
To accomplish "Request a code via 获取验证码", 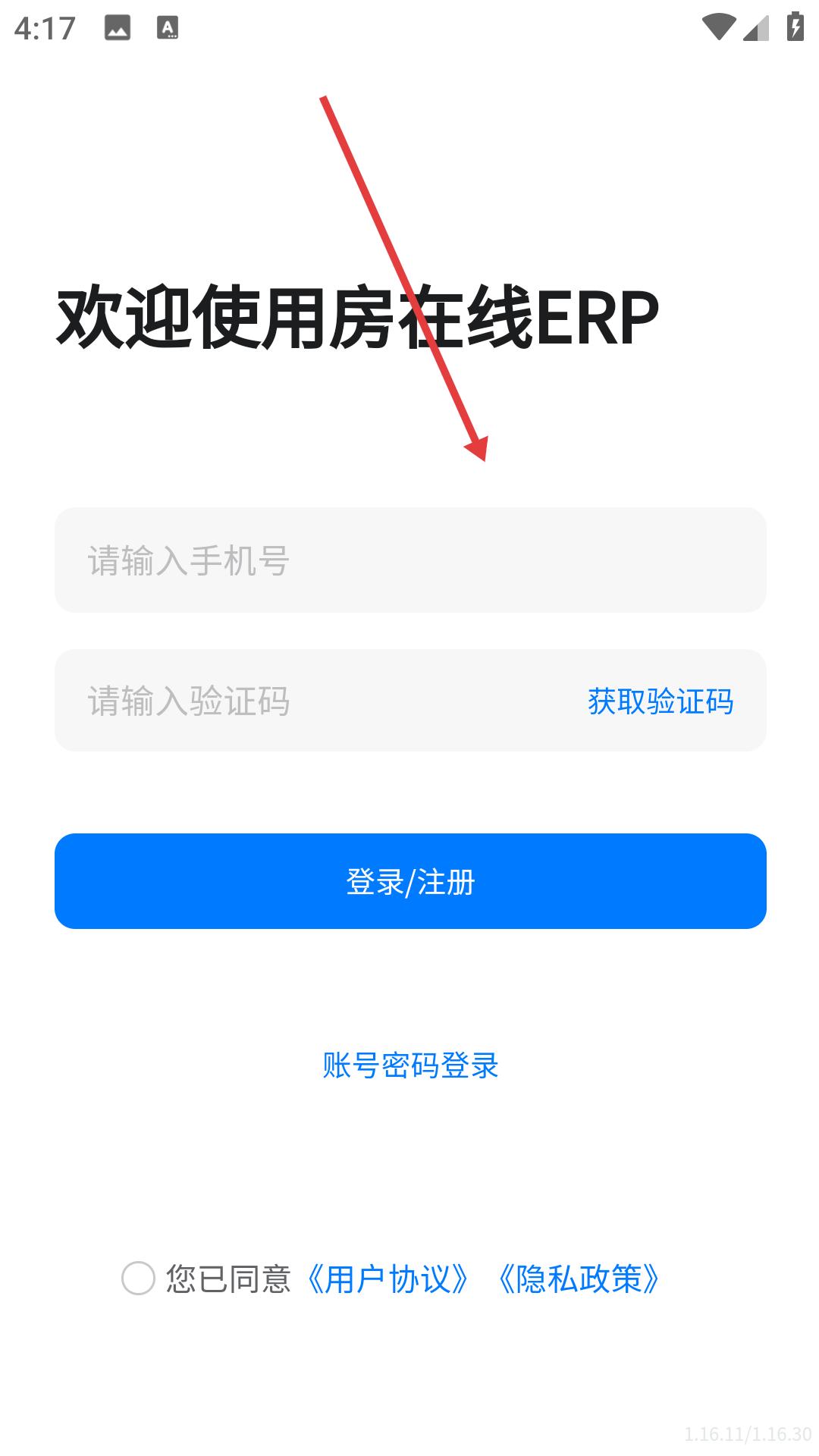I will click(661, 701).
